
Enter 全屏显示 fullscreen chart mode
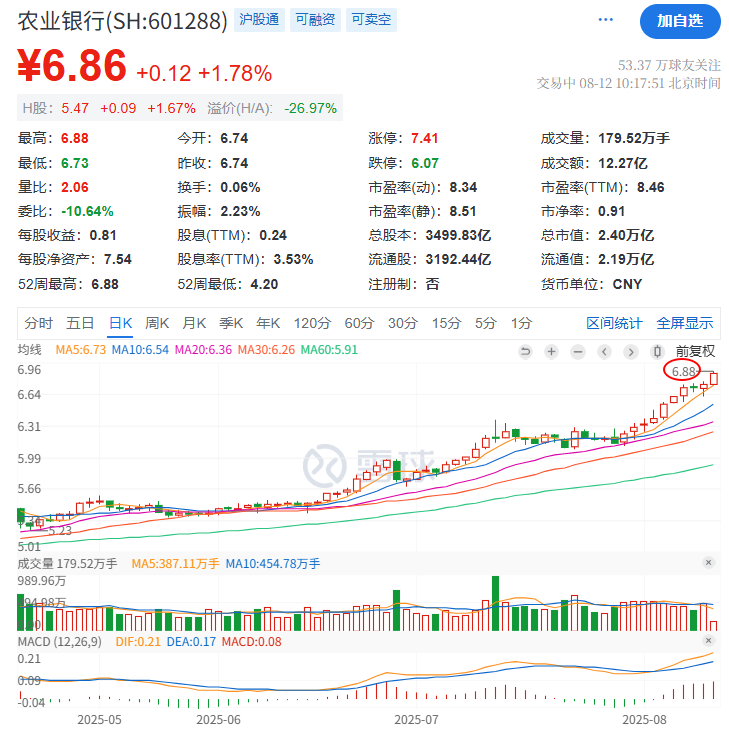(x=685, y=323)
